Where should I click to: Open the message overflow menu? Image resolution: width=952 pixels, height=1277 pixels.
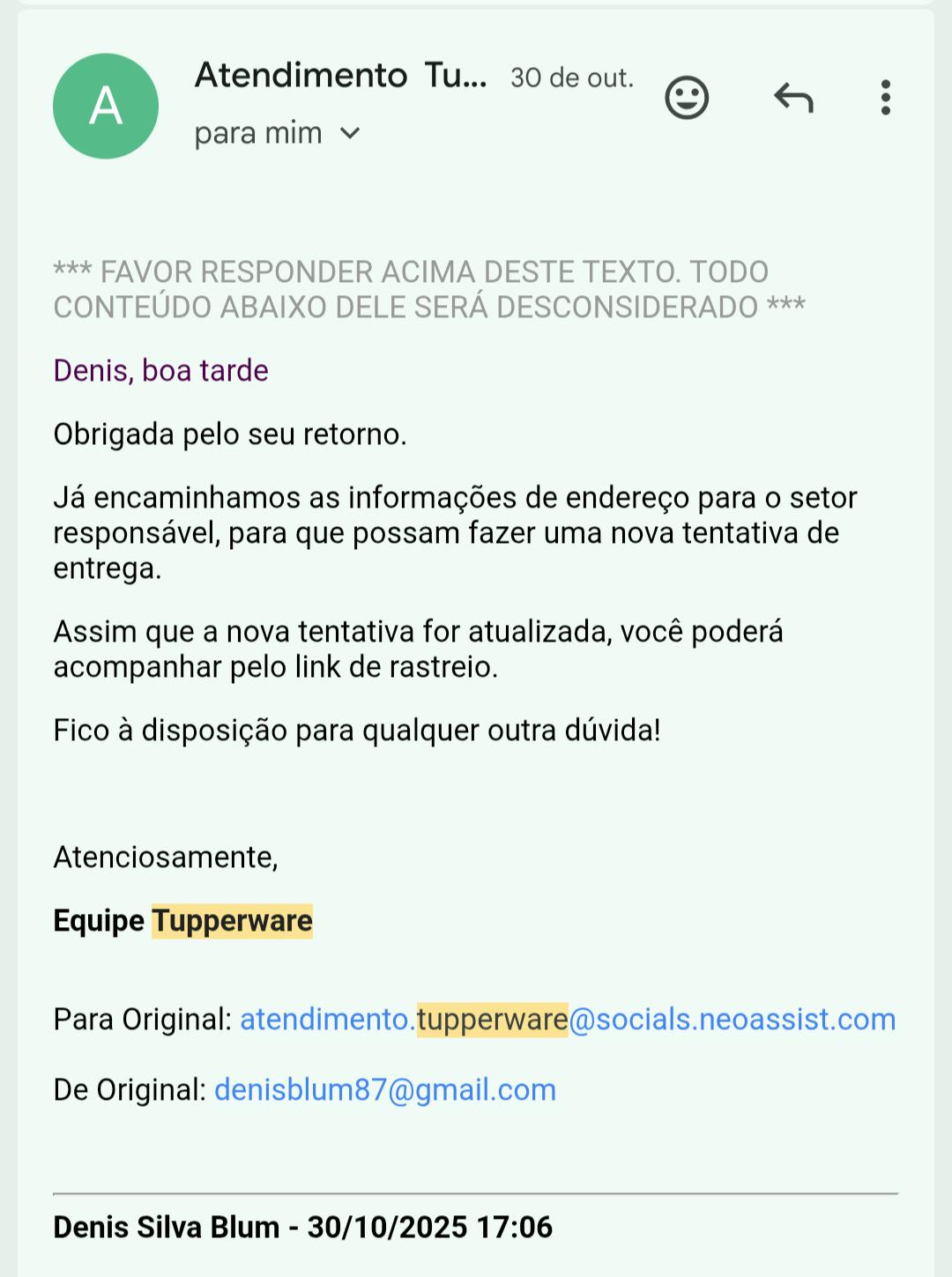[885, 98]
